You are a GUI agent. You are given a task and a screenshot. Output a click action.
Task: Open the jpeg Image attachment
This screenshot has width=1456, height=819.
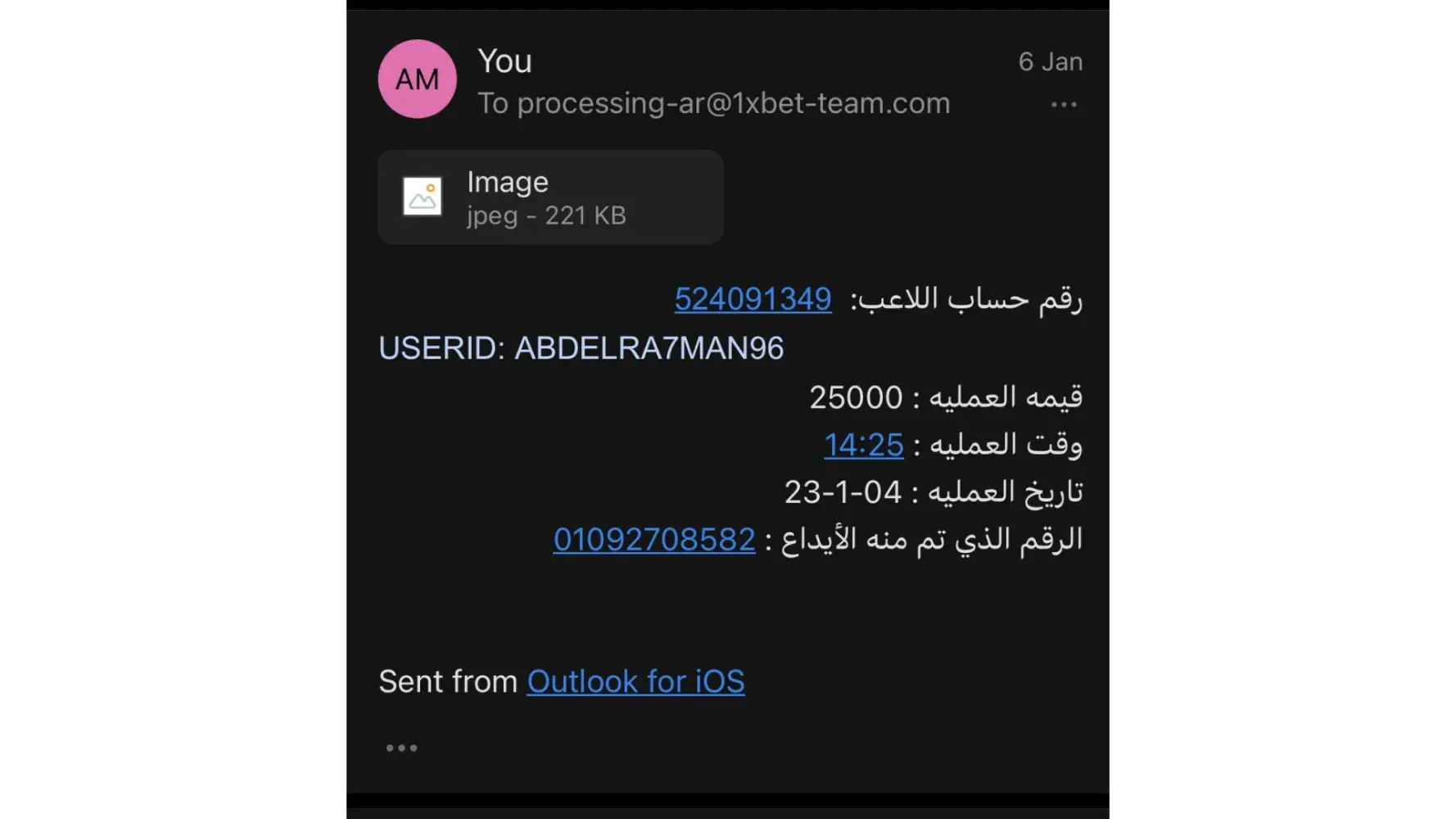549,197
